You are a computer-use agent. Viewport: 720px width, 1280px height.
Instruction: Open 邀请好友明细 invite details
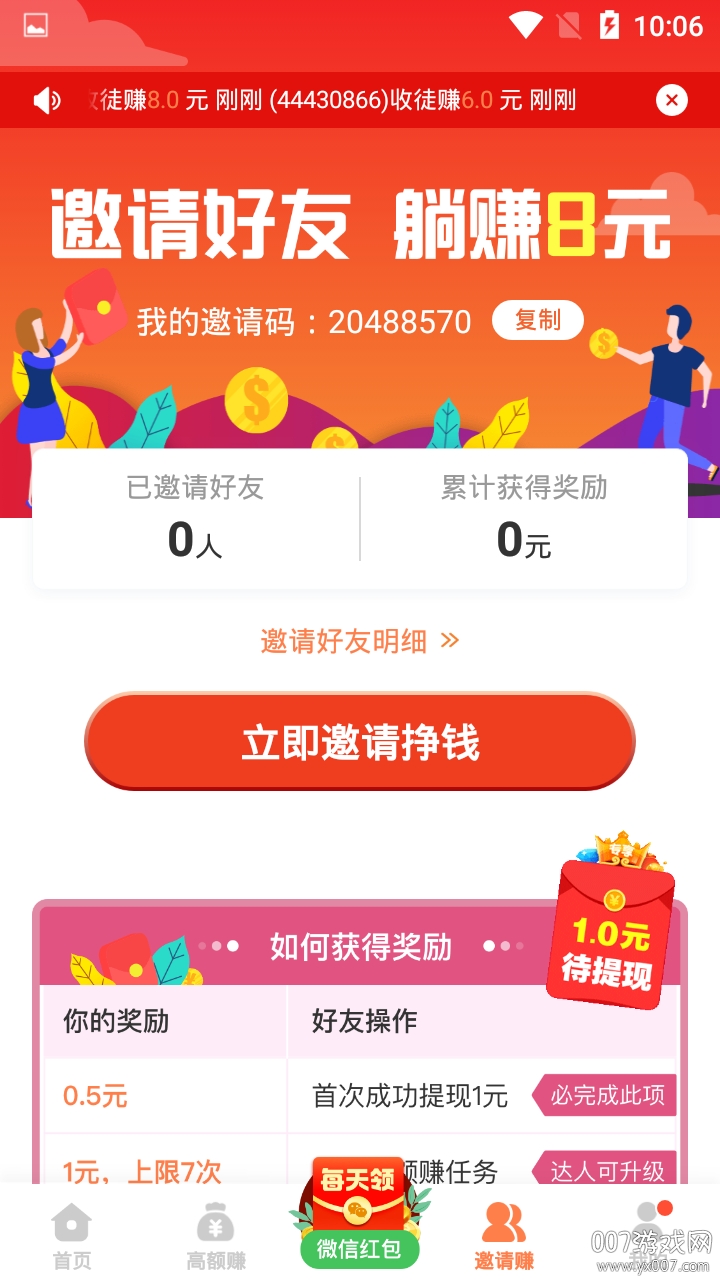coord(360,641)
